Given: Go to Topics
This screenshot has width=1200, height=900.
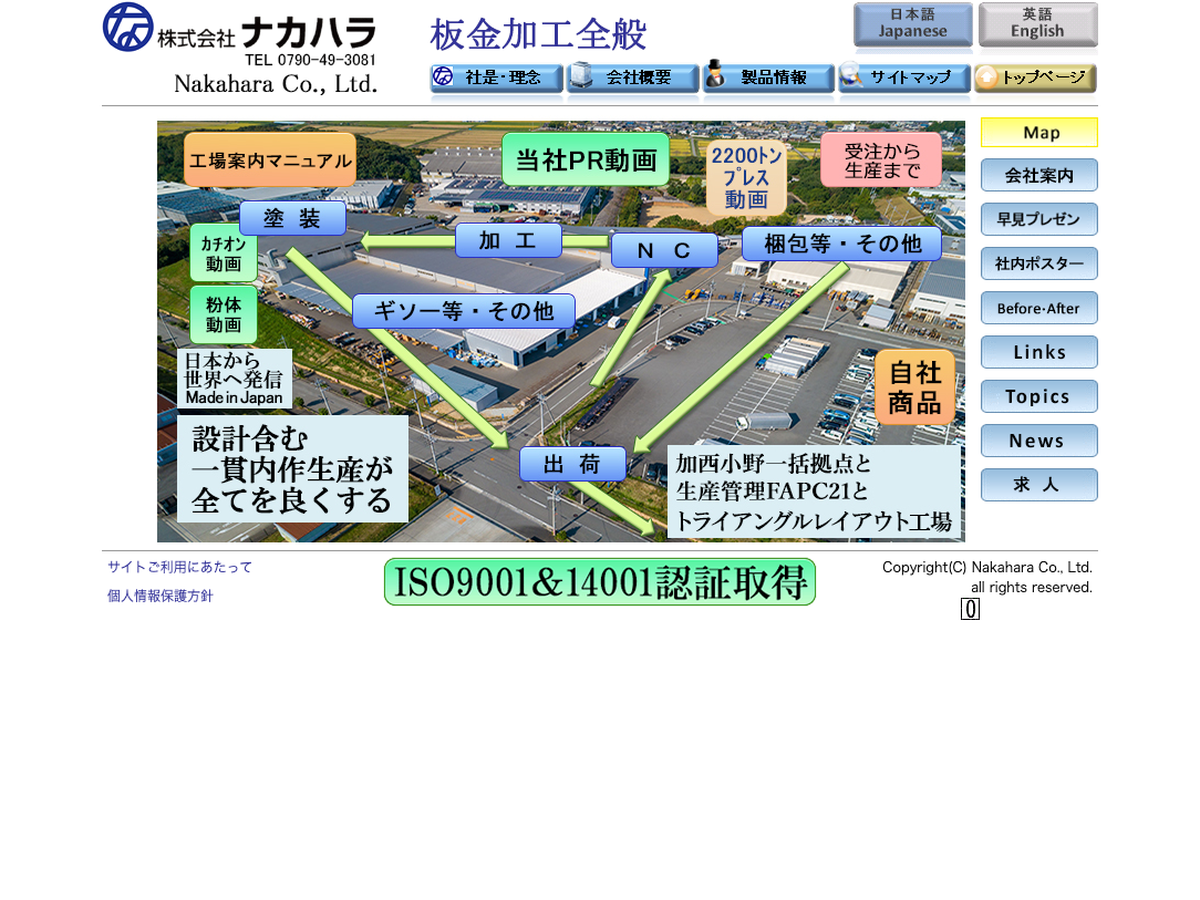Looking at the screenshot, I should pos(1039,396).
